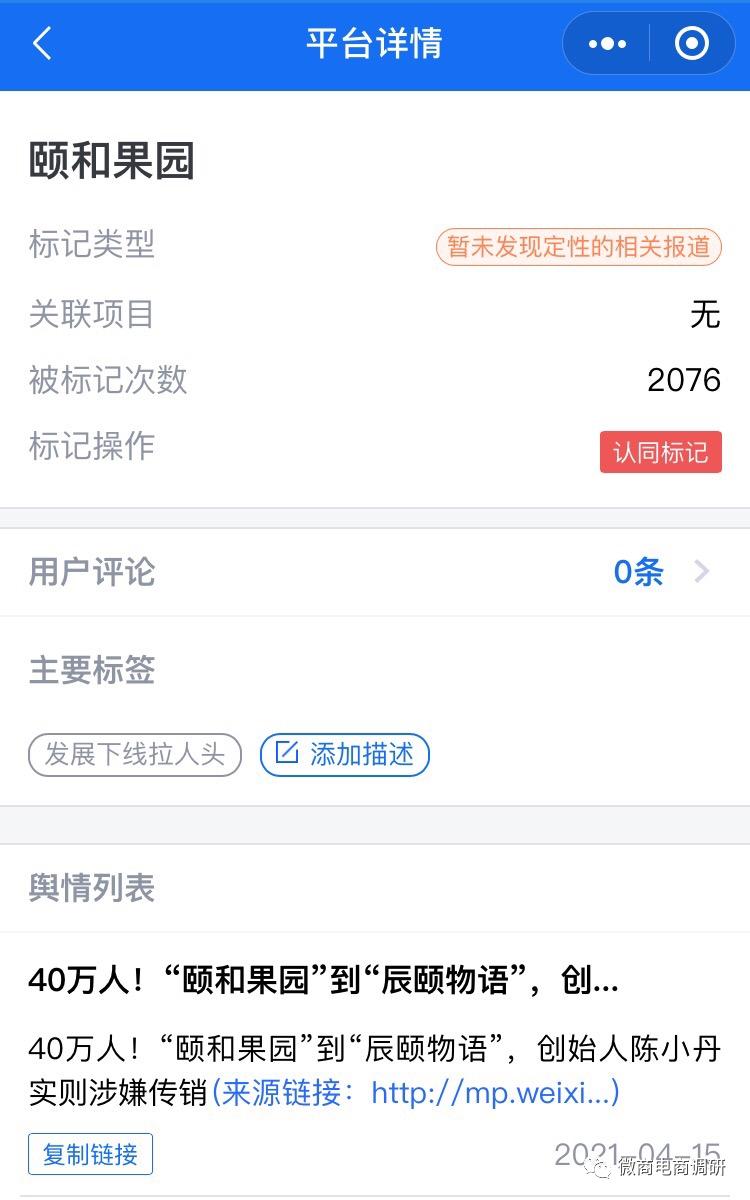Go back using the top-left arrow

42,44
